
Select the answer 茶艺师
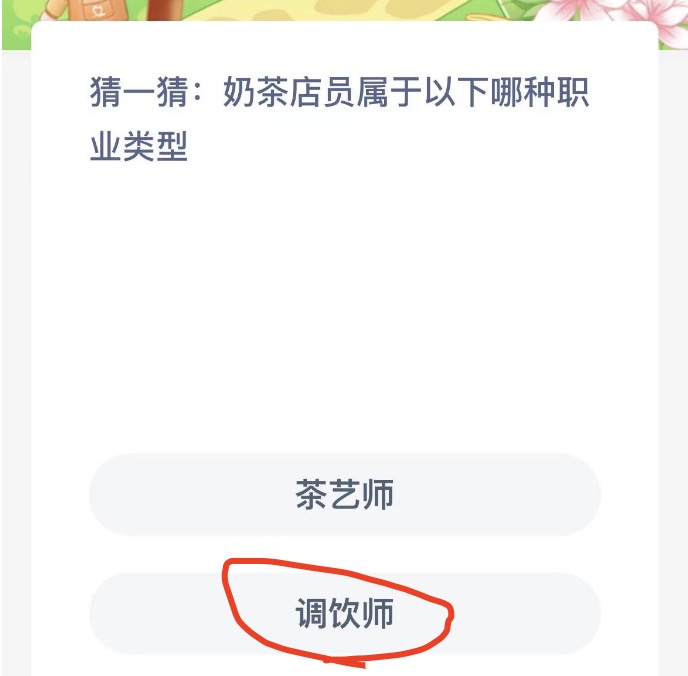pyautogui.click(x=344, y=495)
